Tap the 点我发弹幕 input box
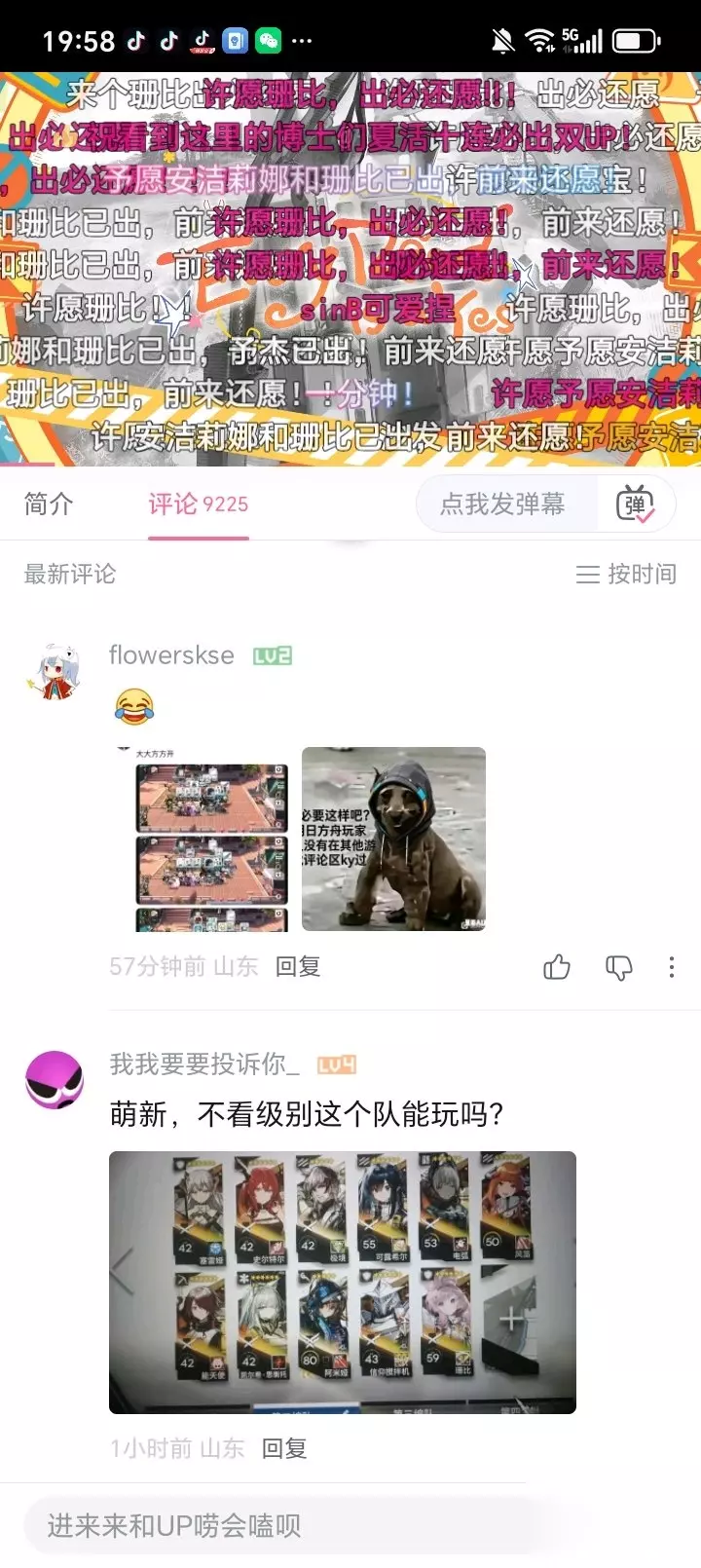The height and width of the screenshot is (1568, 701). click(502, 504)
